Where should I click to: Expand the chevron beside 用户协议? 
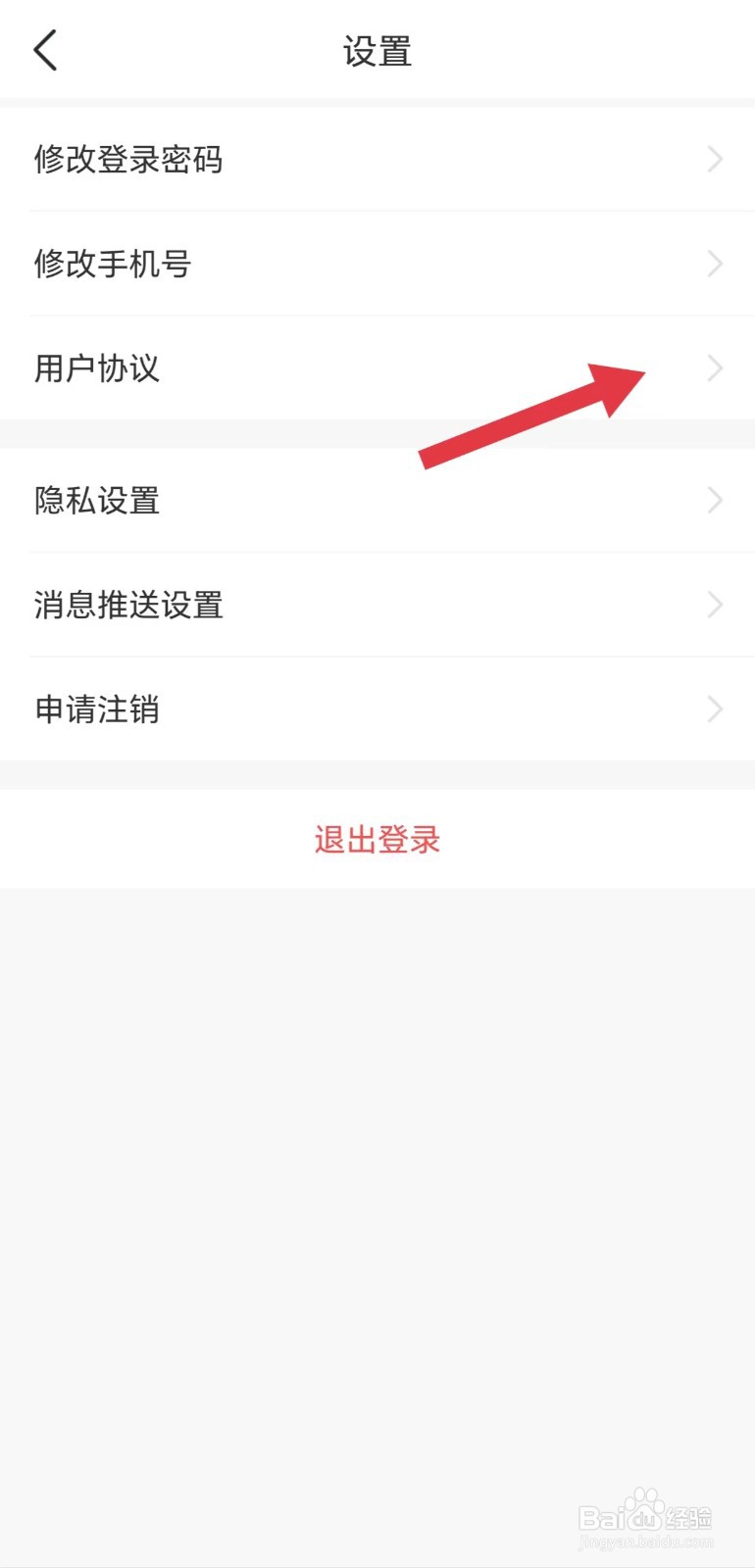(x=715, y=368)
